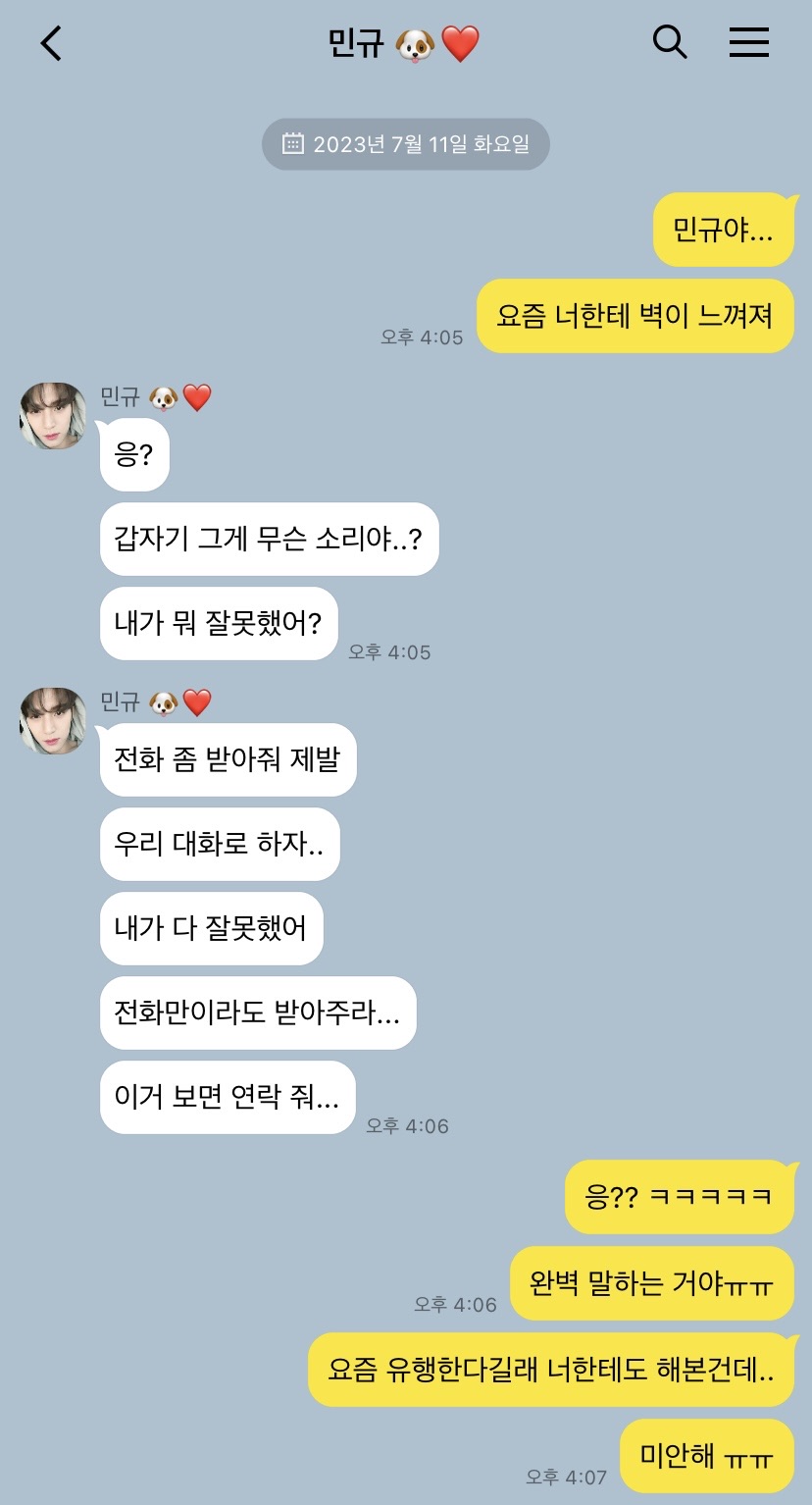The height and width of the screenshot is (1505, 812).
Task: Open 민규's avatar next to '전화 좀 받아줘 제발'
Action: tap(53, 721)
